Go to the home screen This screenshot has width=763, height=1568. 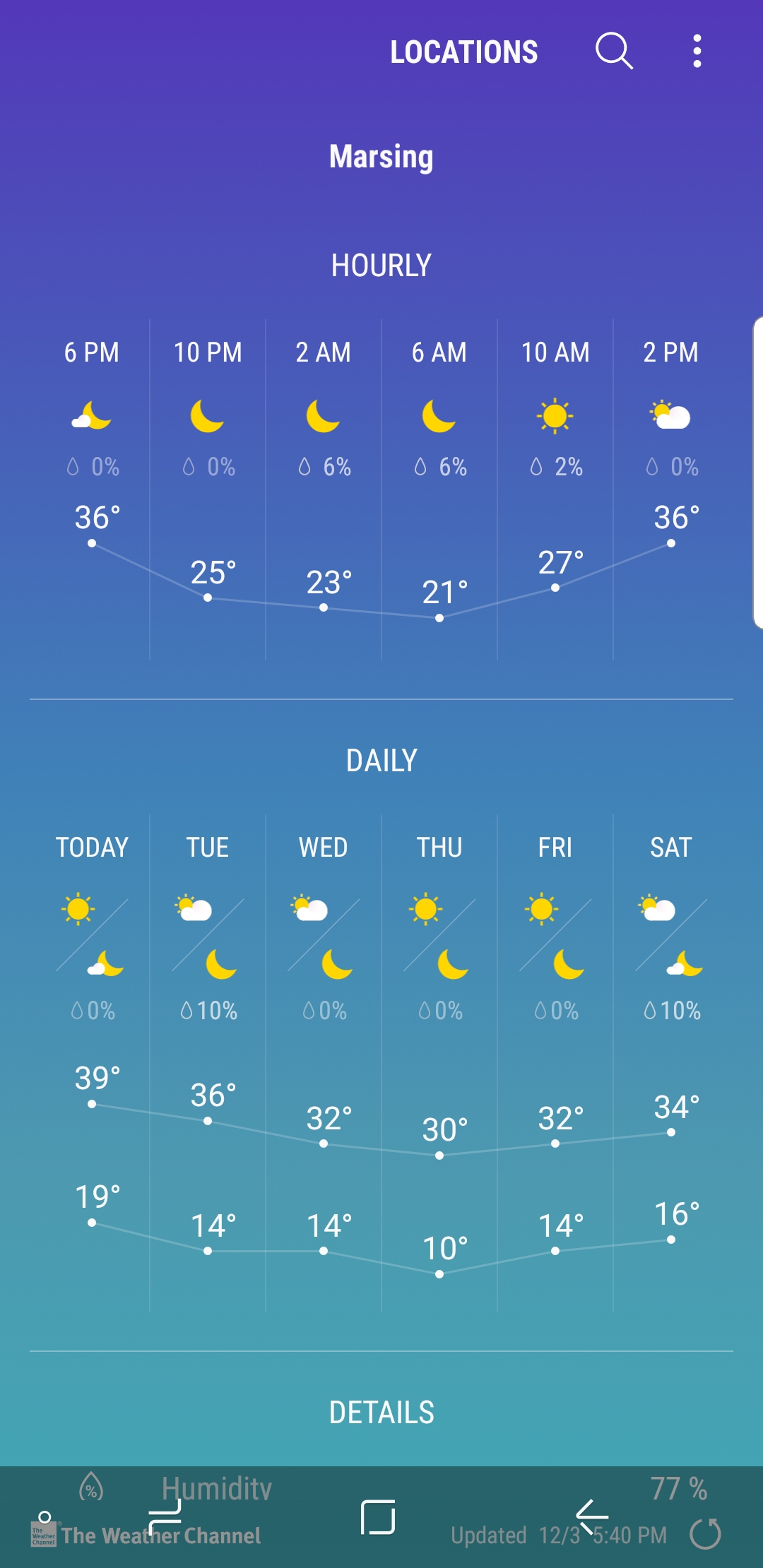[x=378, y=1517]
